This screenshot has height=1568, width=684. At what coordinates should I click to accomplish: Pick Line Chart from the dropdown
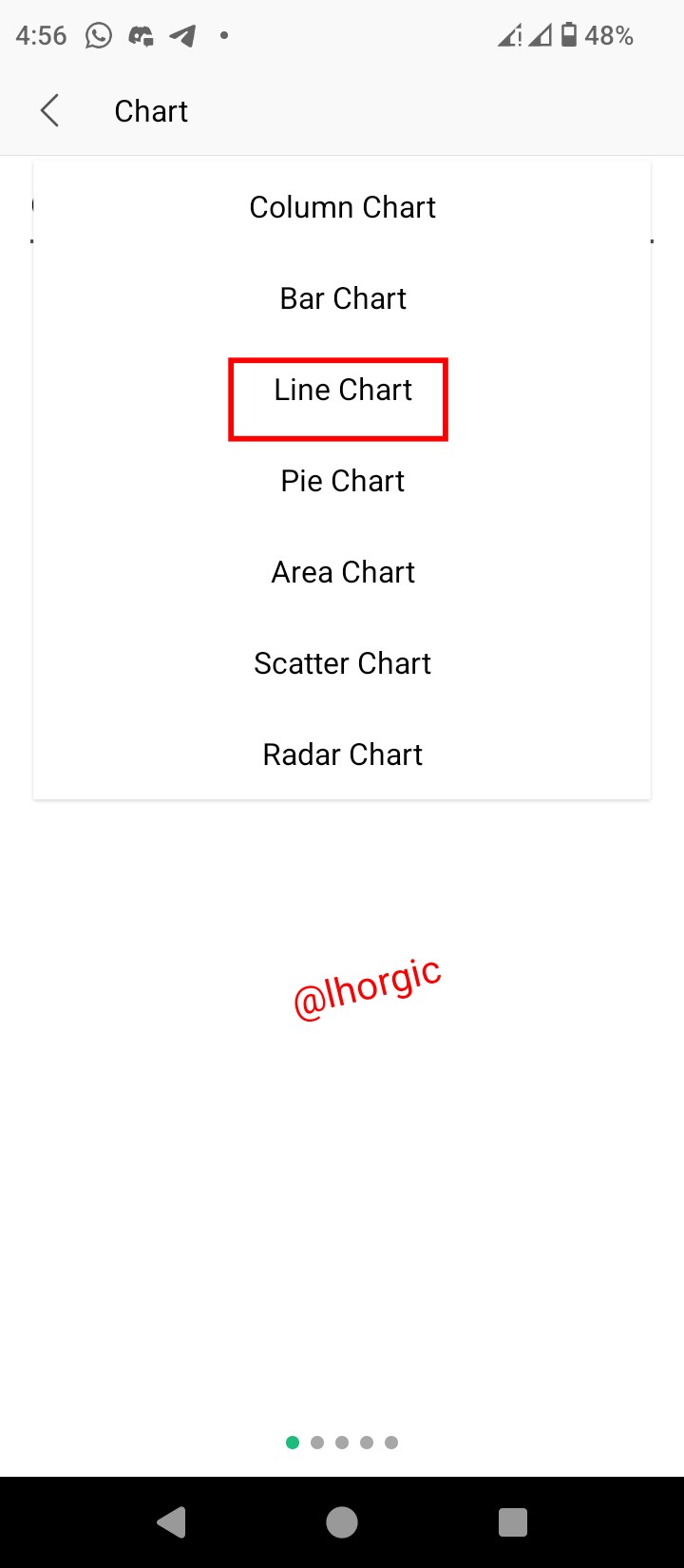point(342,391)
